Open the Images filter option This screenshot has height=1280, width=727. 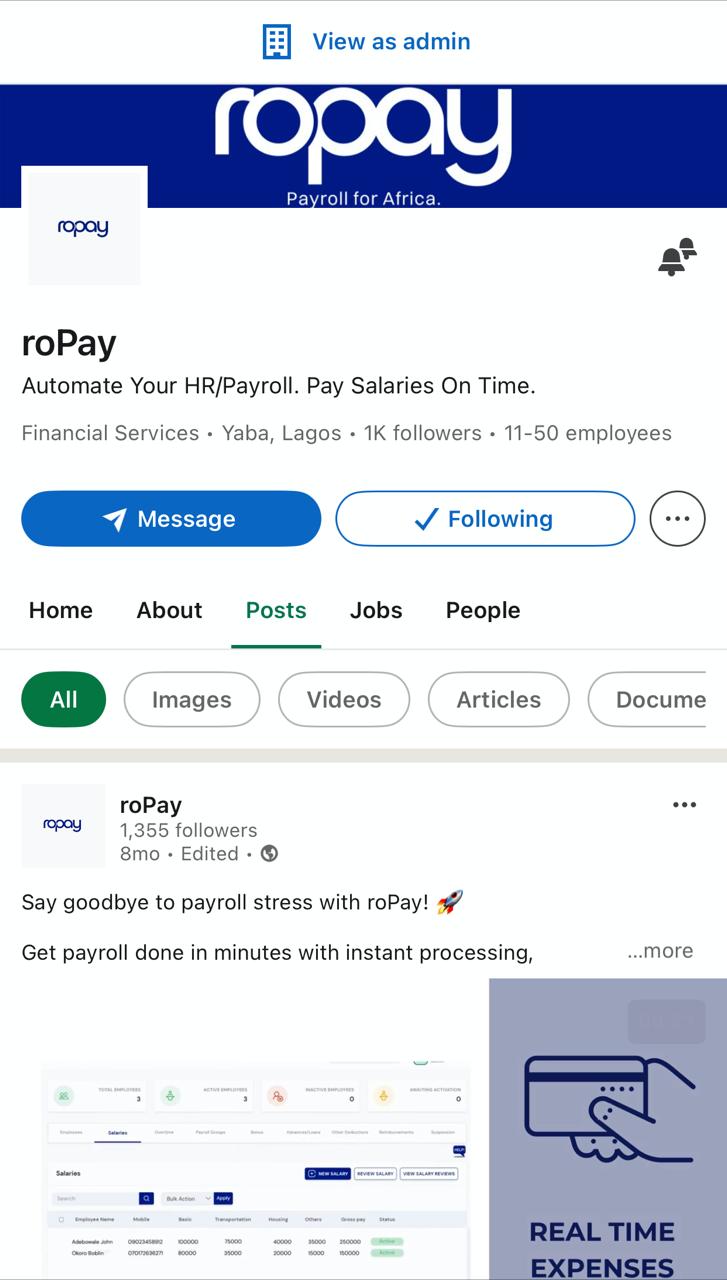pos(191,699)
